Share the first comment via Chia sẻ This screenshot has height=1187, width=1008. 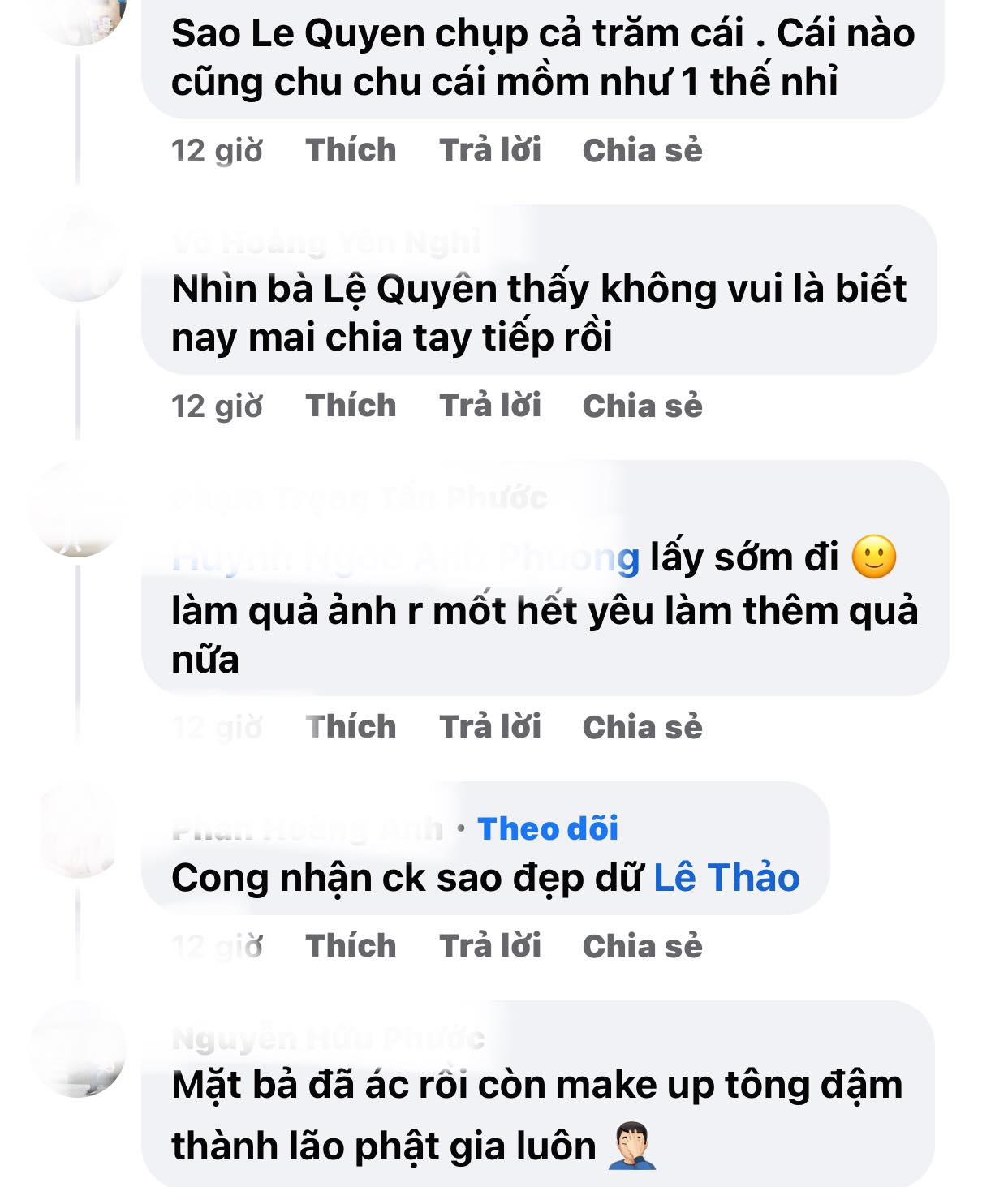pos(644,149)
